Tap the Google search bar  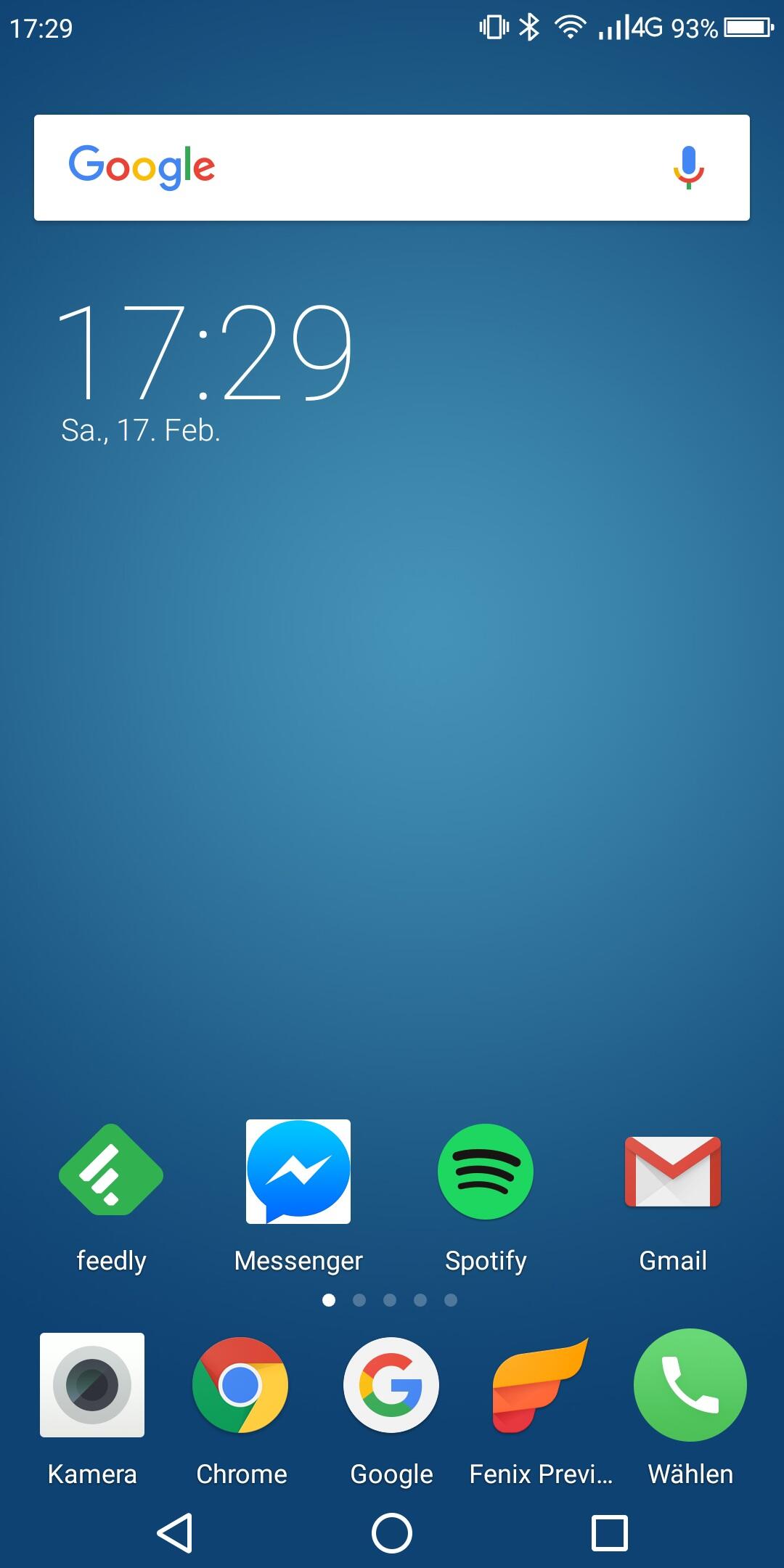pyautogui.click(x=363, y=168)
